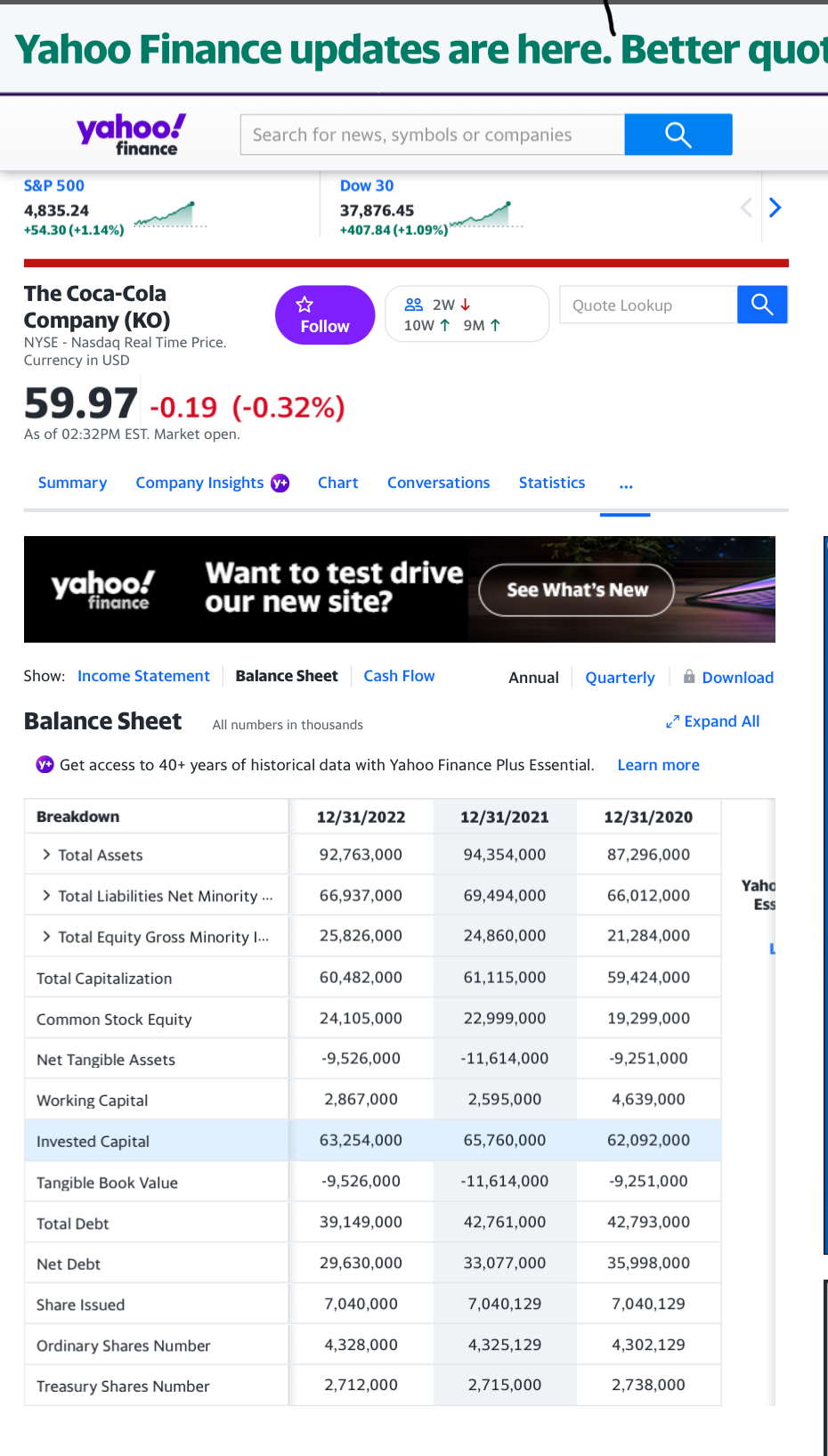
Task: Click the search magnifier icon in the header
Action: 678,134
